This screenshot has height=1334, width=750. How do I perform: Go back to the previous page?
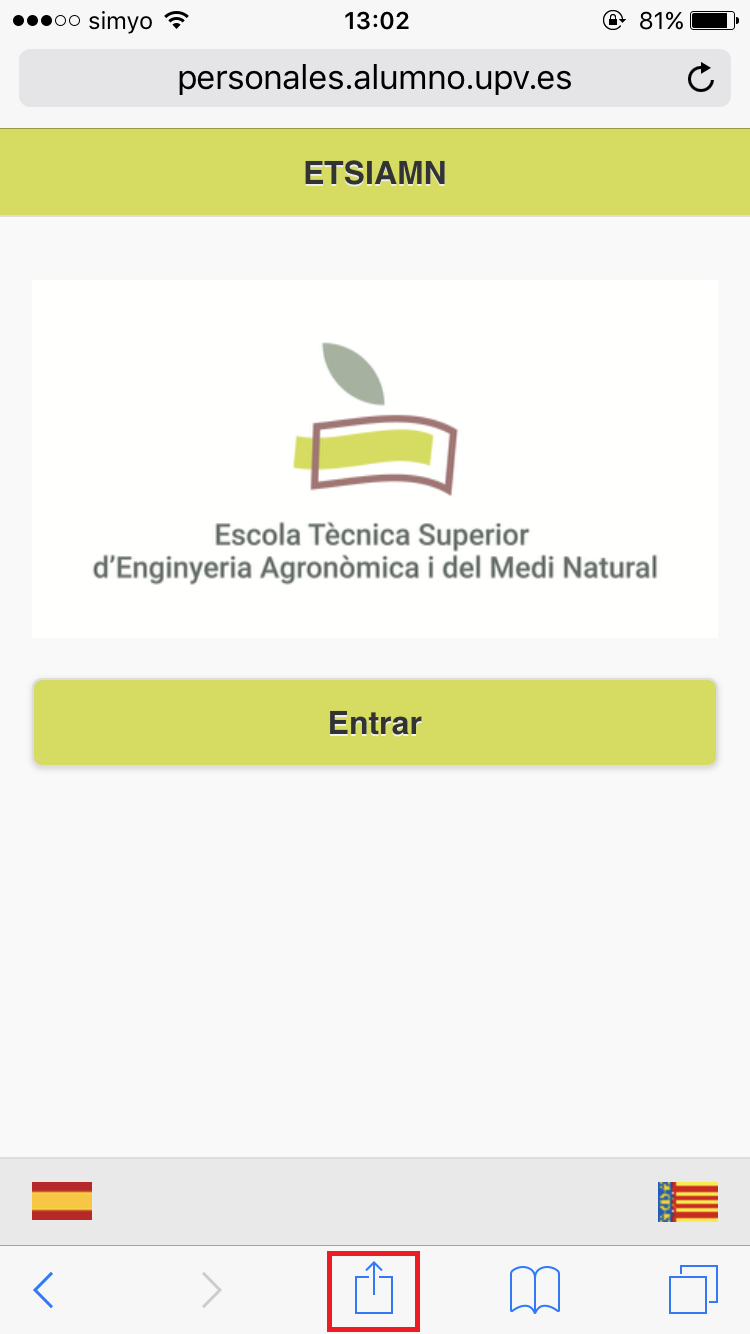coord(43,1290)
